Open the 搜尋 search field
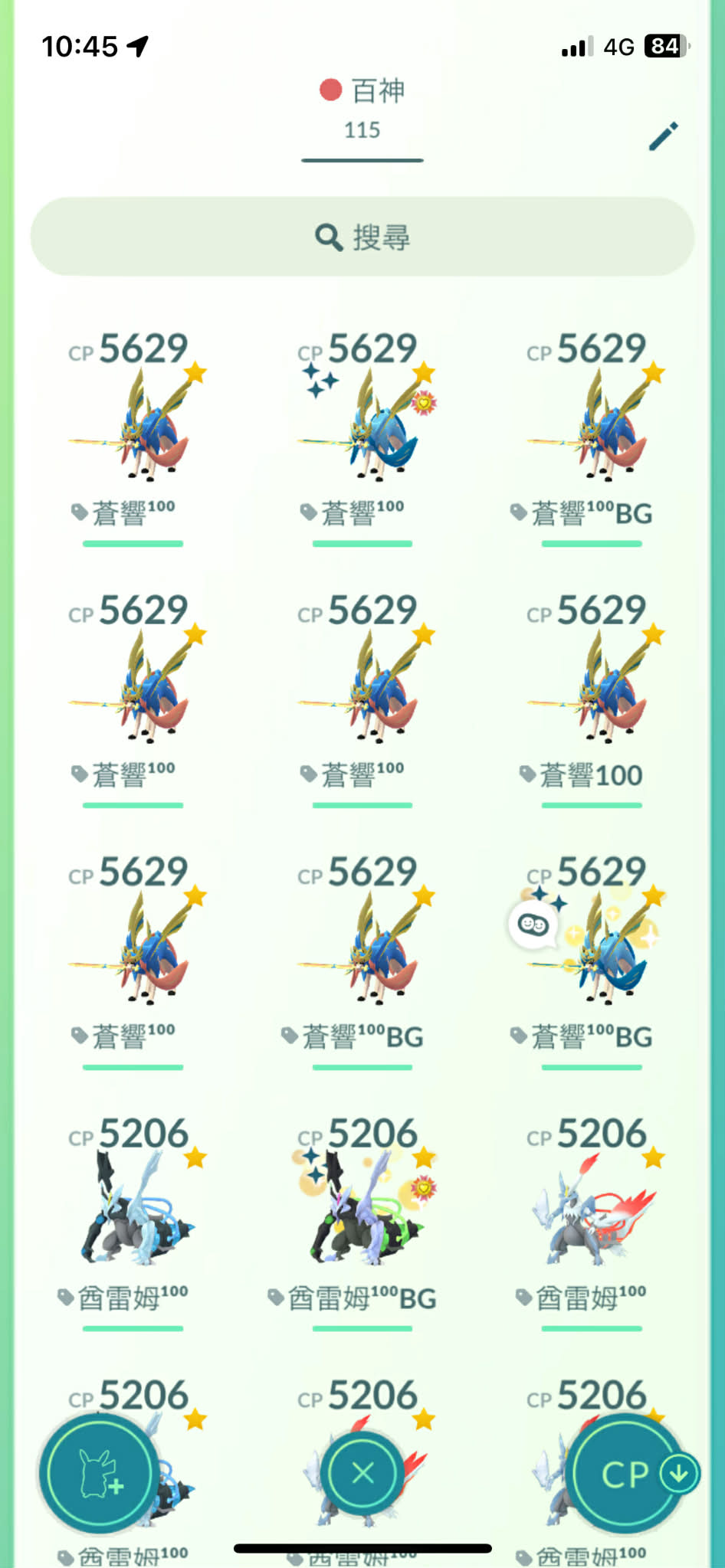Image resolution: width=725 pixels, height=1568 pixels. (x=362, y=237)
